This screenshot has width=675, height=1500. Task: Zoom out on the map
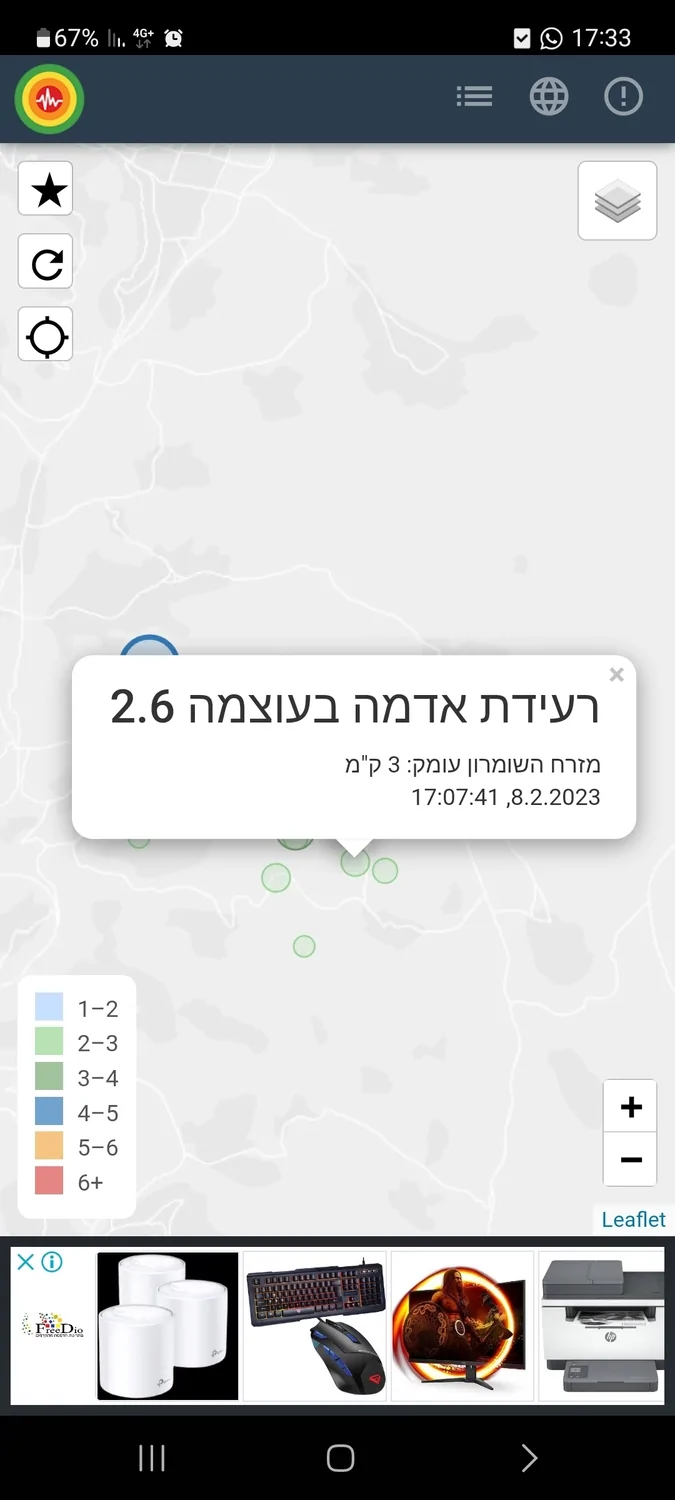coord(630,1160)
